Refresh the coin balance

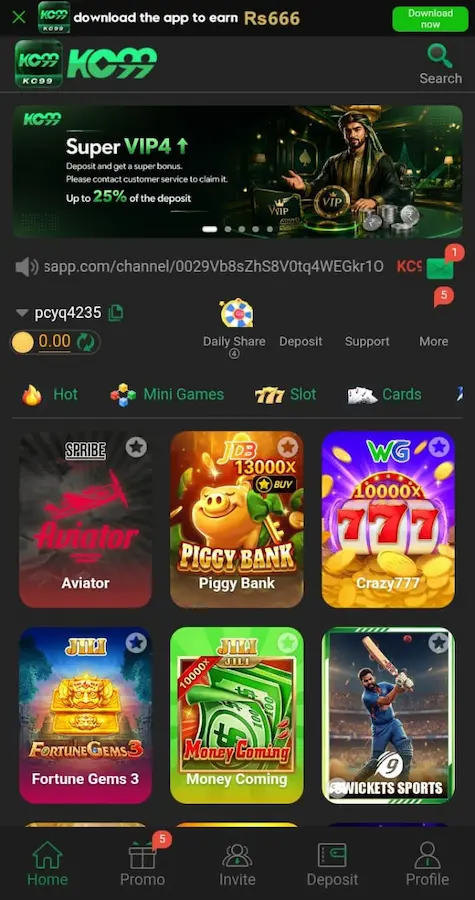[x=85, y=343]
